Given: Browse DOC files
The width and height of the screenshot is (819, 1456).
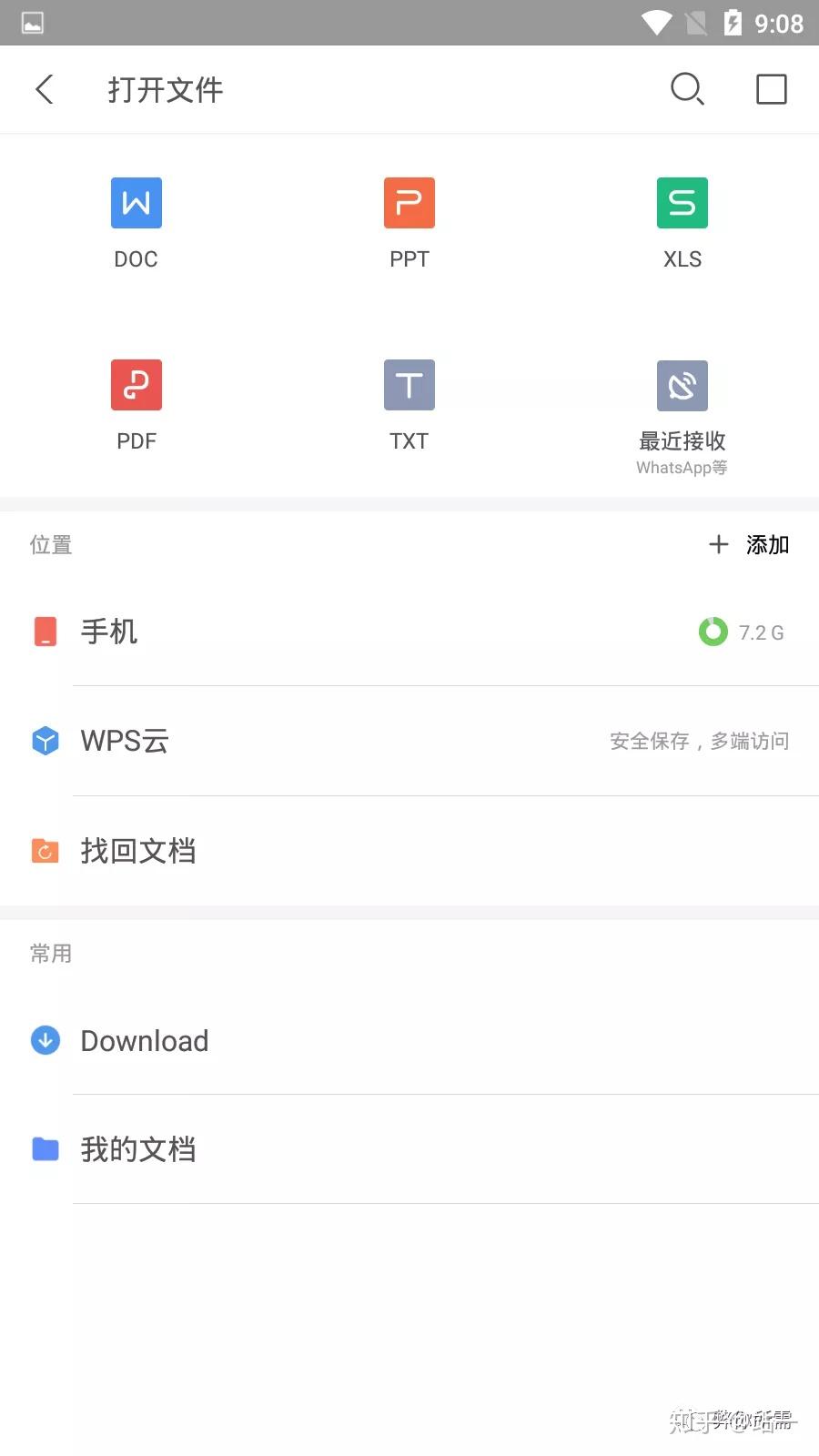Looking at the screenshot, I should click(136, 222).
